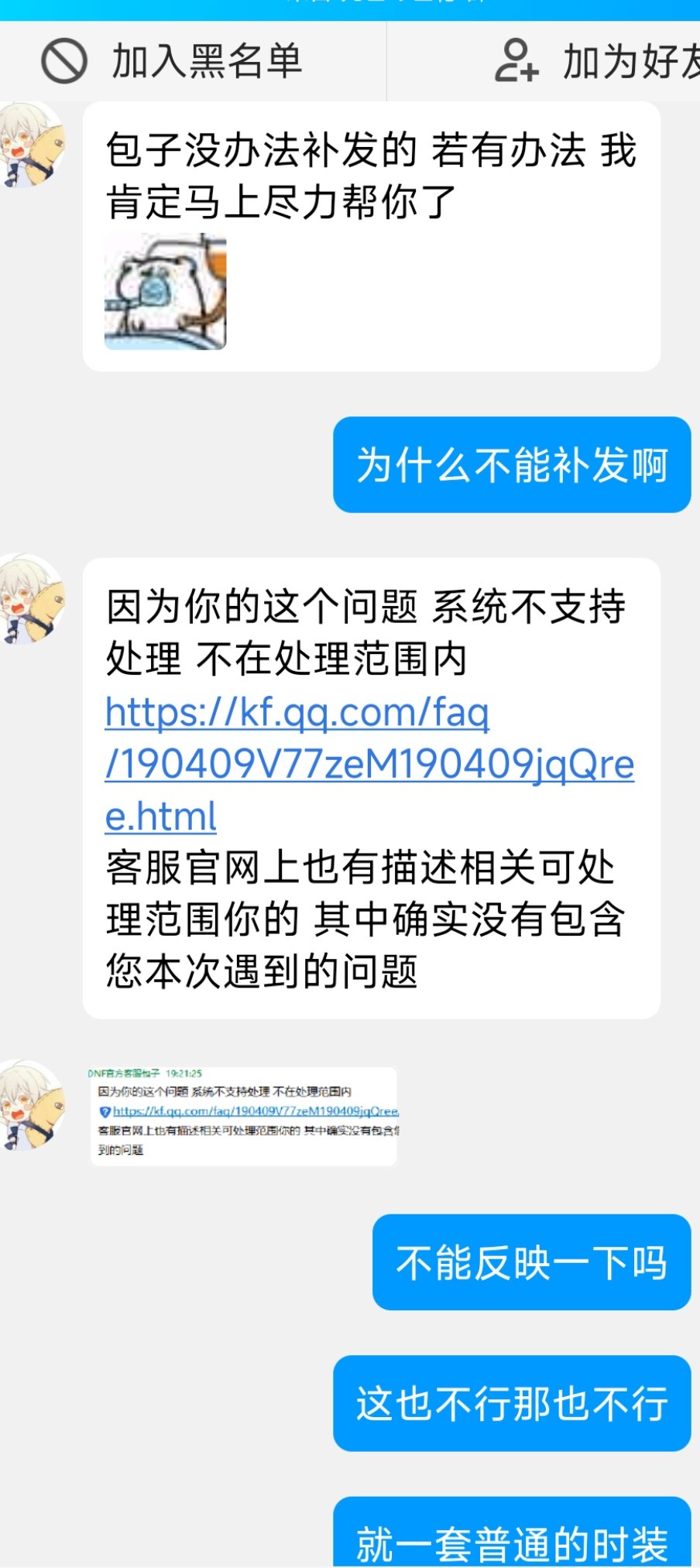Open the kf.qq.com FAQ link
Viewport: 700px width, 1568px height.
369,764
